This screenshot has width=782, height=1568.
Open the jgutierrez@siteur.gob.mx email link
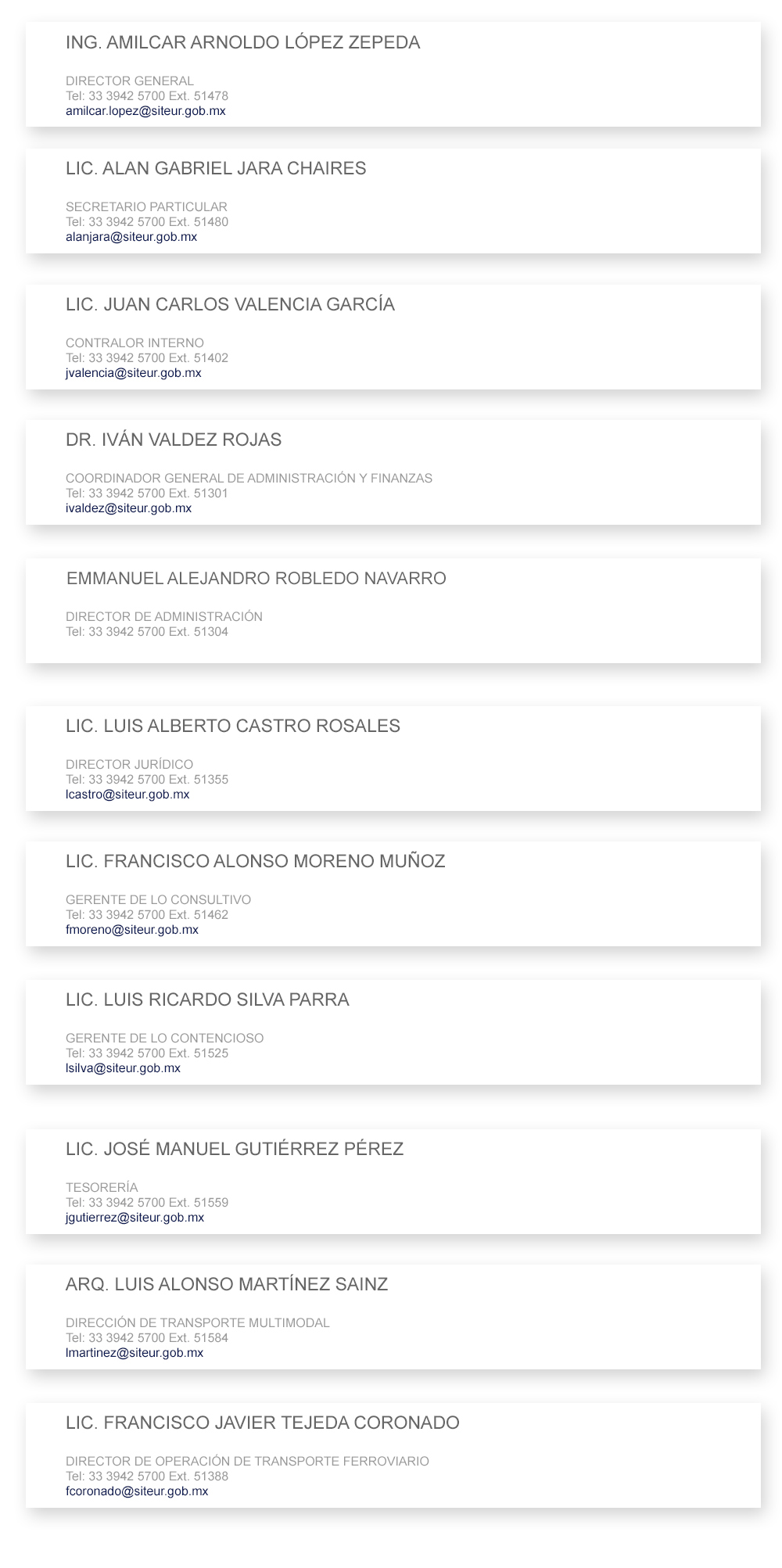[135, 1218]
